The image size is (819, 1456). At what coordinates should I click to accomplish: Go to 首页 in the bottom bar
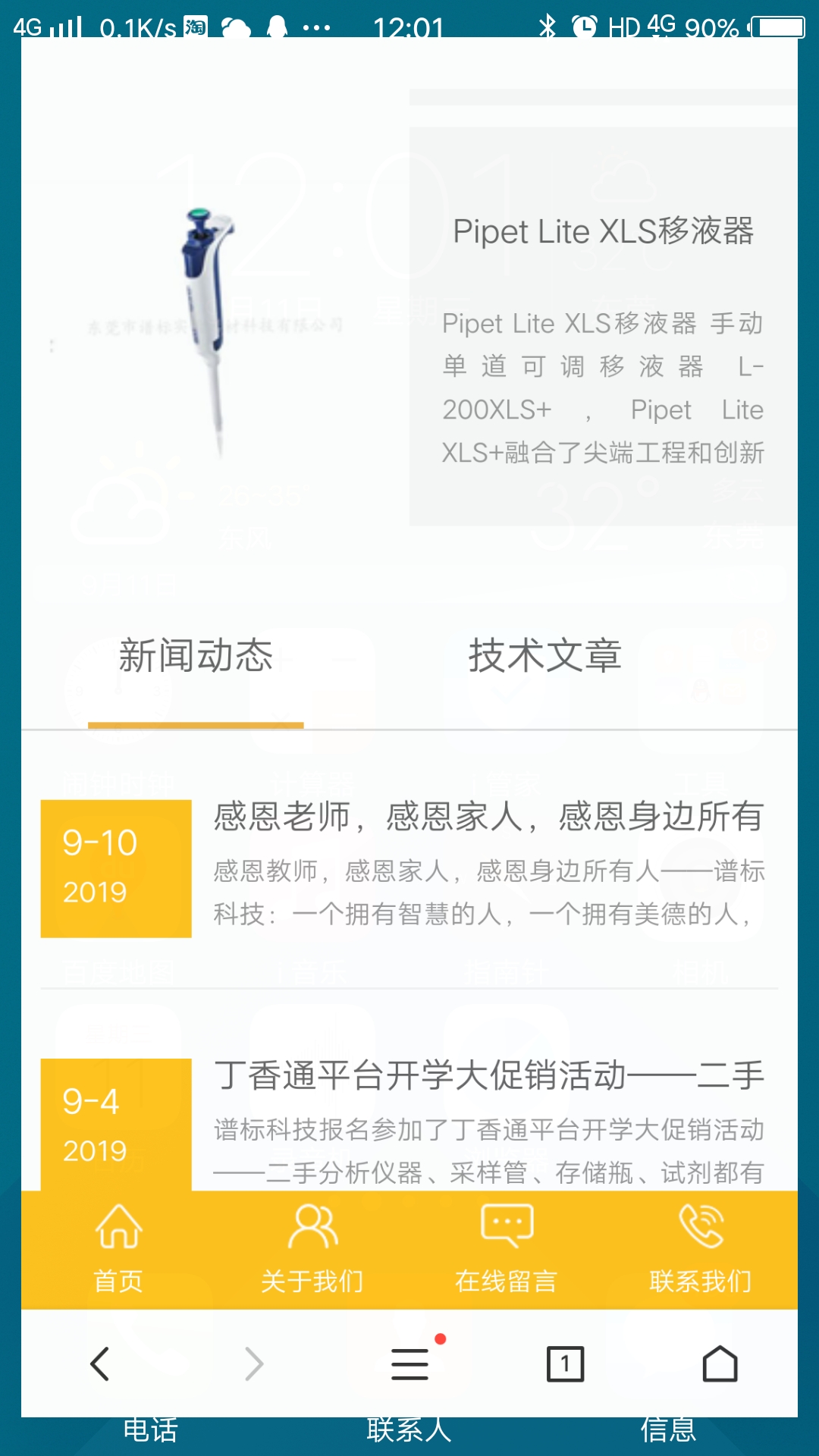[x=118, y=1249]
